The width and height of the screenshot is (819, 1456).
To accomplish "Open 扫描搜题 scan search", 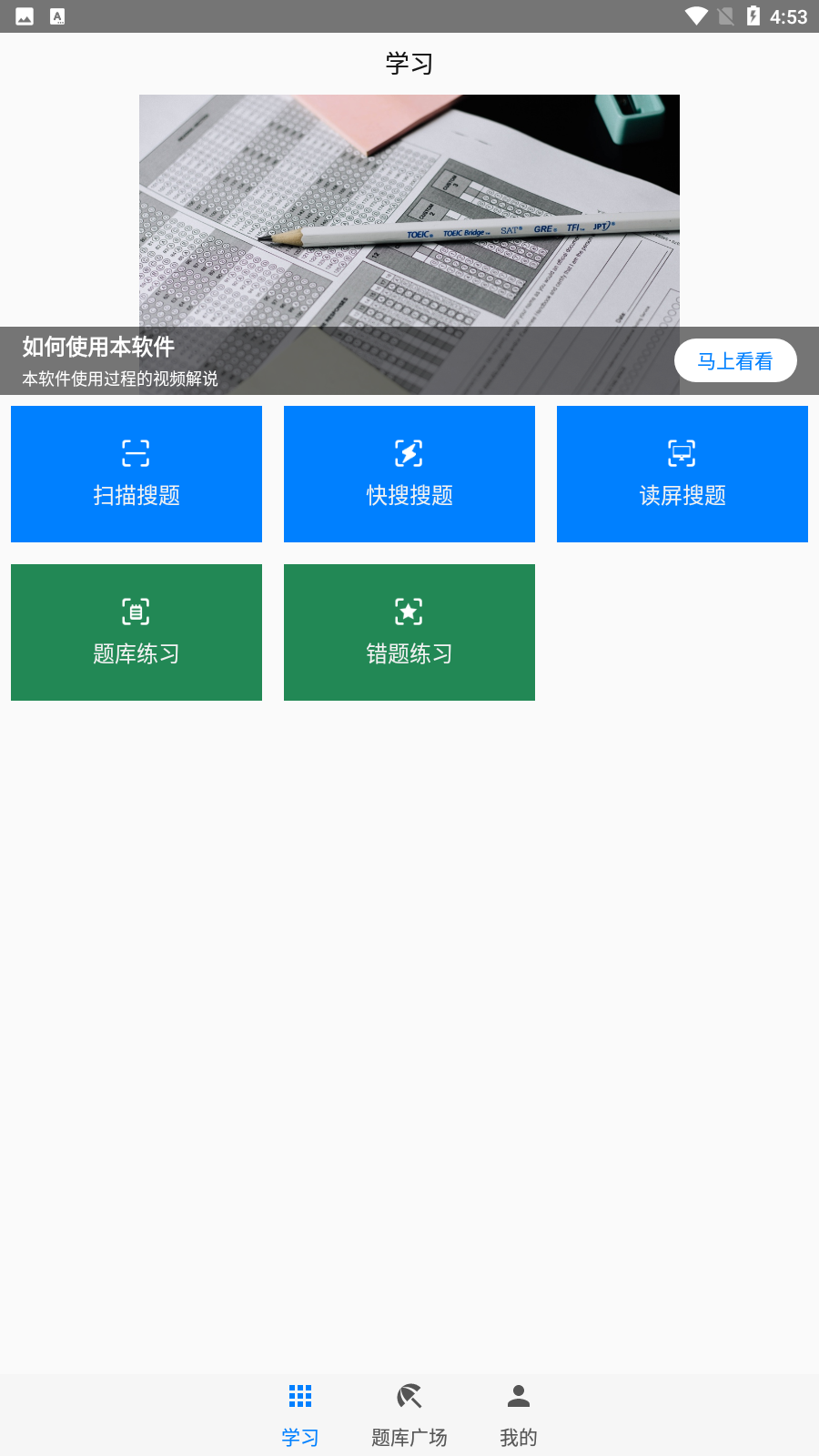I will pos(136,474).
